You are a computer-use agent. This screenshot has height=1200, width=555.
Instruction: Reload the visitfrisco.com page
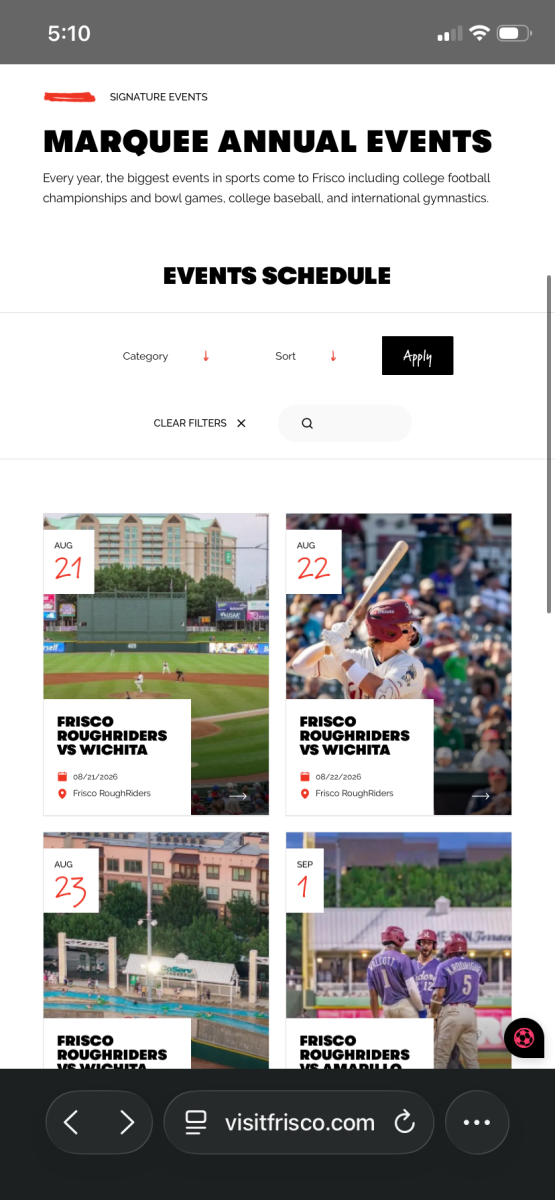(404, 1122)
